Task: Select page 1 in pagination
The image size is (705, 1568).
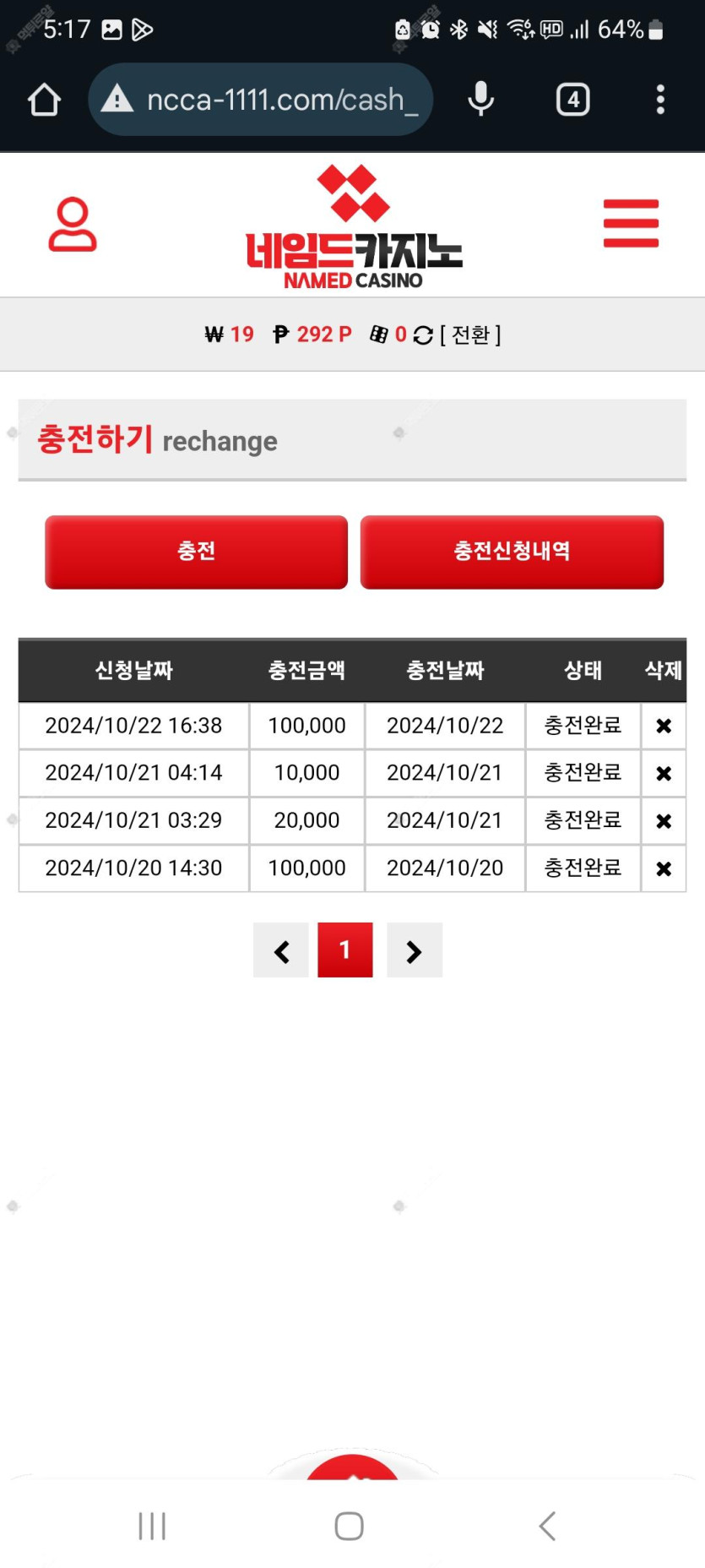Action: (345, 950)
